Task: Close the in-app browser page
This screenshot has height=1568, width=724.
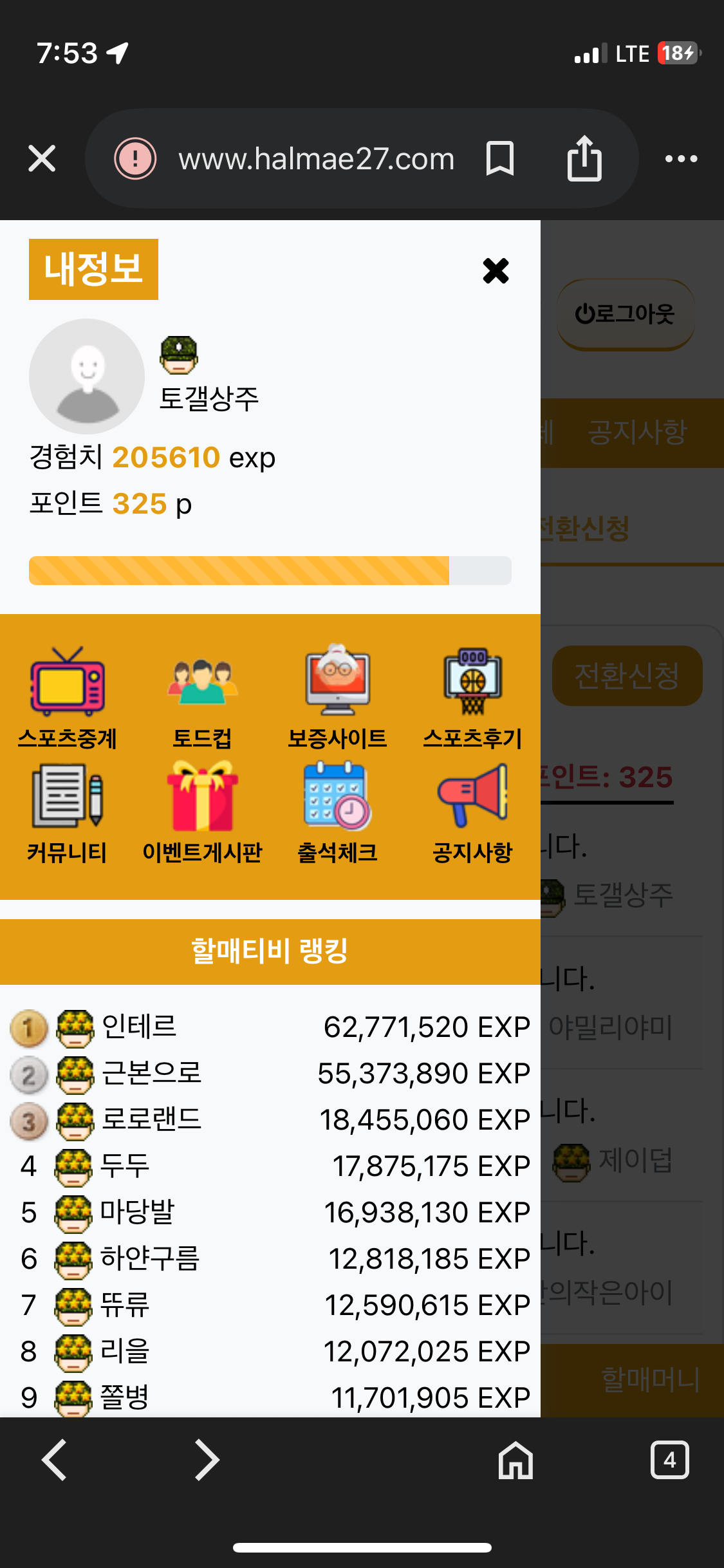Action: pyautogui.click(x=42, y=158)
